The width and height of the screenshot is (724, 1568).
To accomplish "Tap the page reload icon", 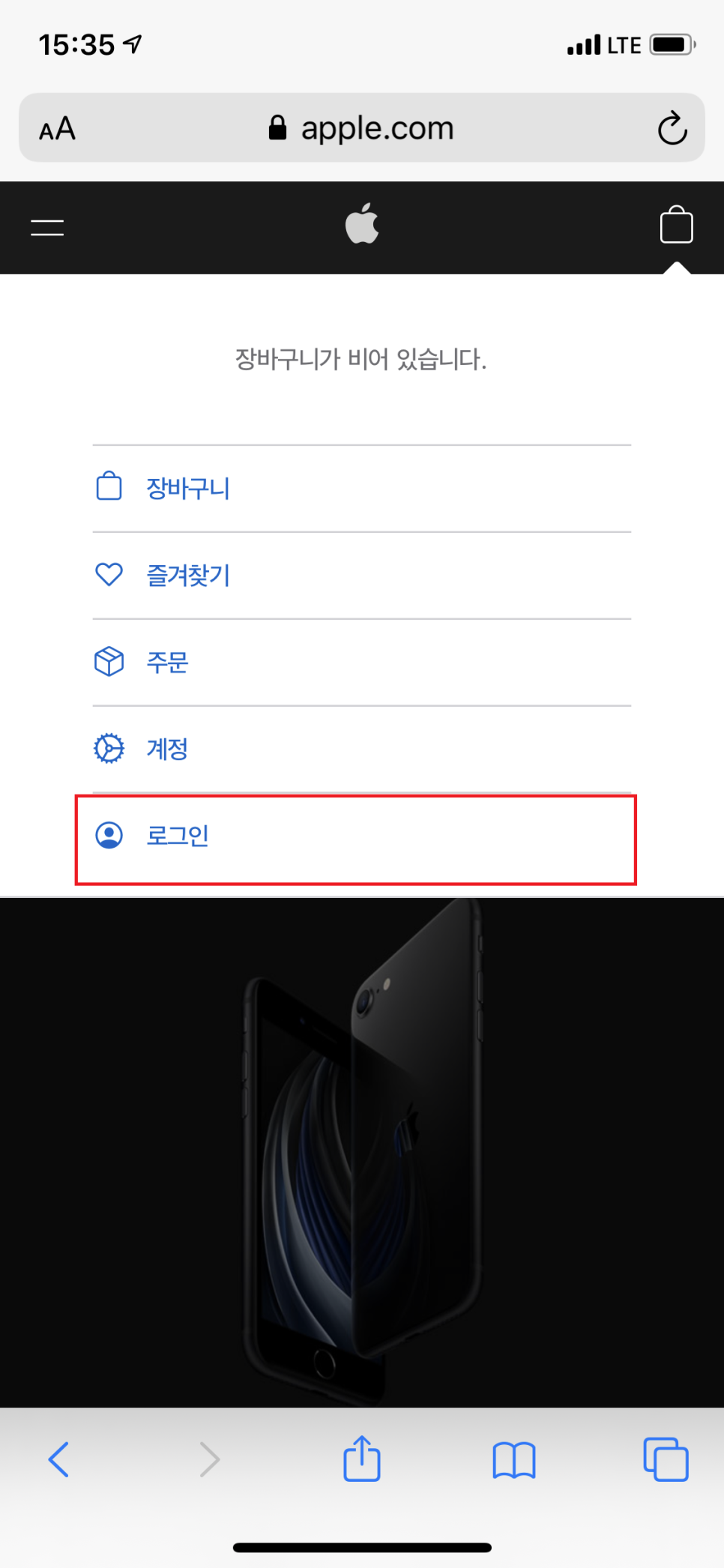I will [x=672, y=127].
